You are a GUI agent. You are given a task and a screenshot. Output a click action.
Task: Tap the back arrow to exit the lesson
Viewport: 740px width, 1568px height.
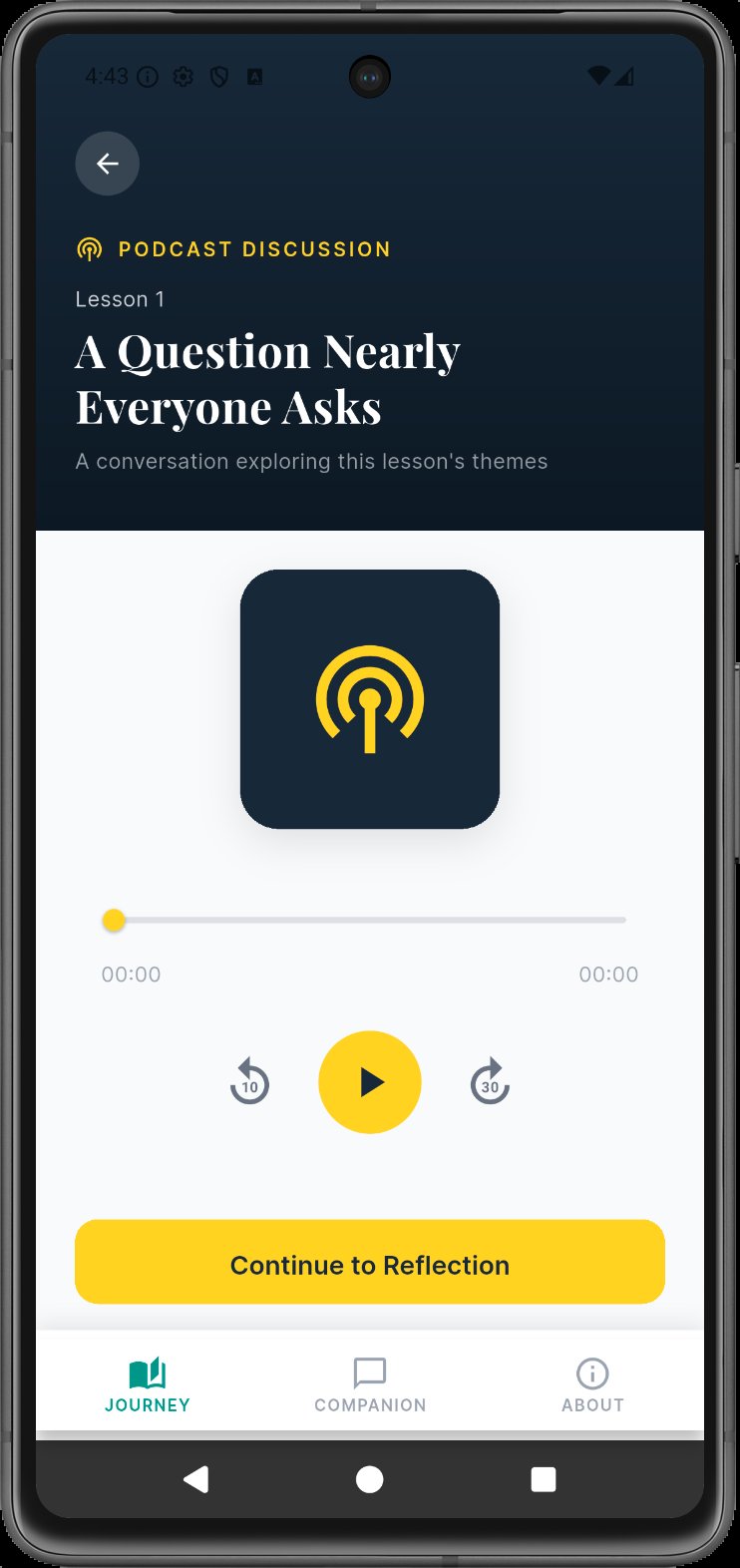(x=107, y=163)
